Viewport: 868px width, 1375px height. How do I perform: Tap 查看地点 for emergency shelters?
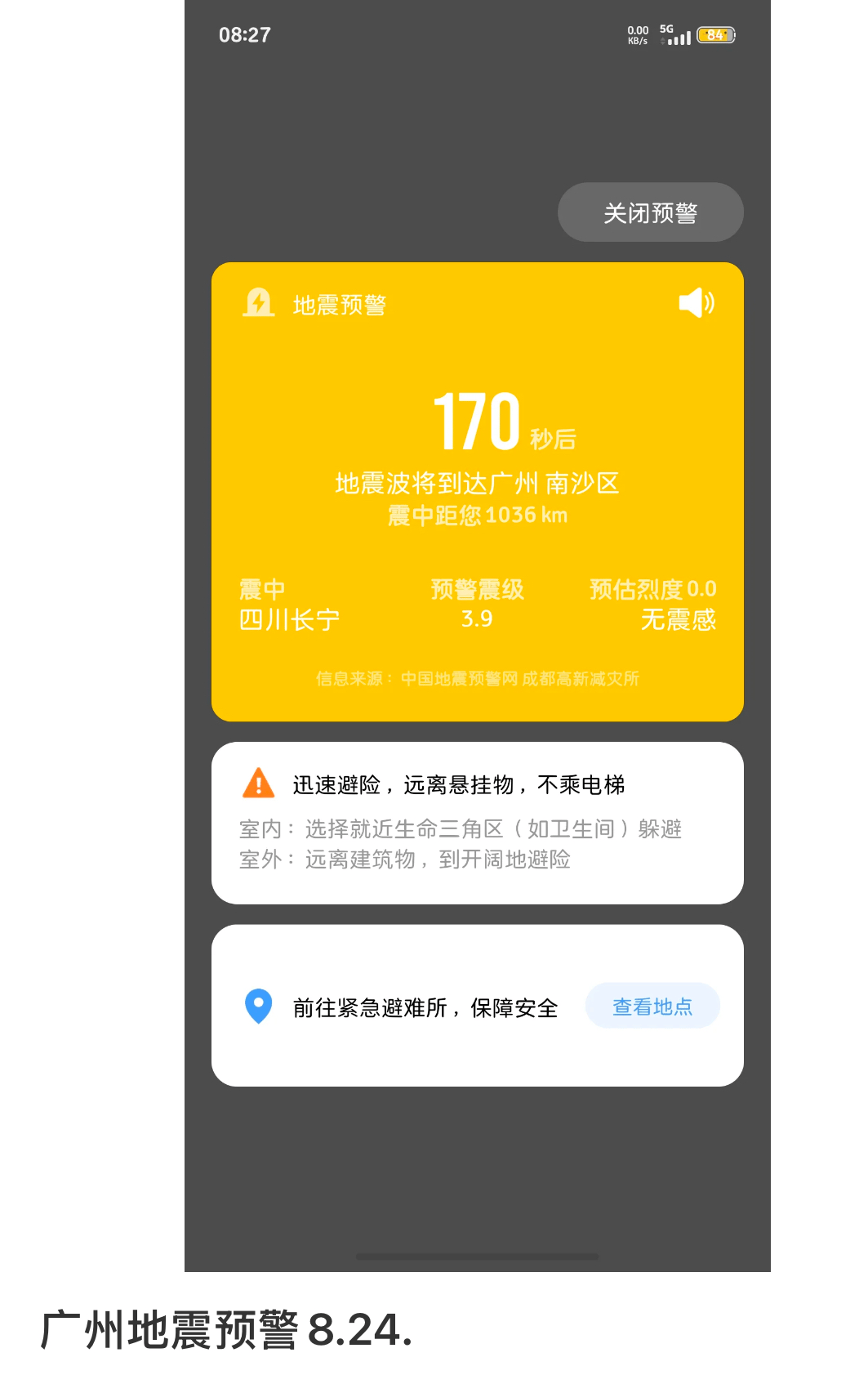click(652, 1006)
